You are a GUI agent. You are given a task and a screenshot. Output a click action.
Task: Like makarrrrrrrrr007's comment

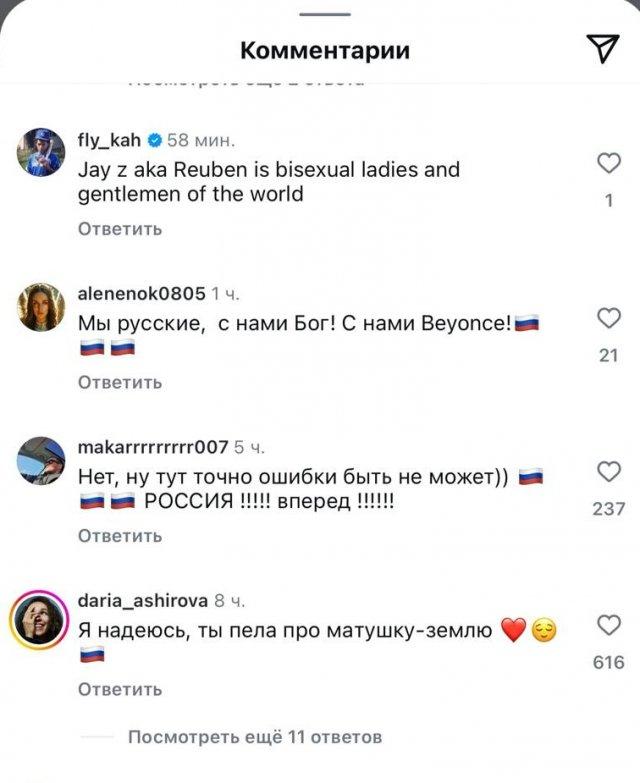[x=608, y=472]
